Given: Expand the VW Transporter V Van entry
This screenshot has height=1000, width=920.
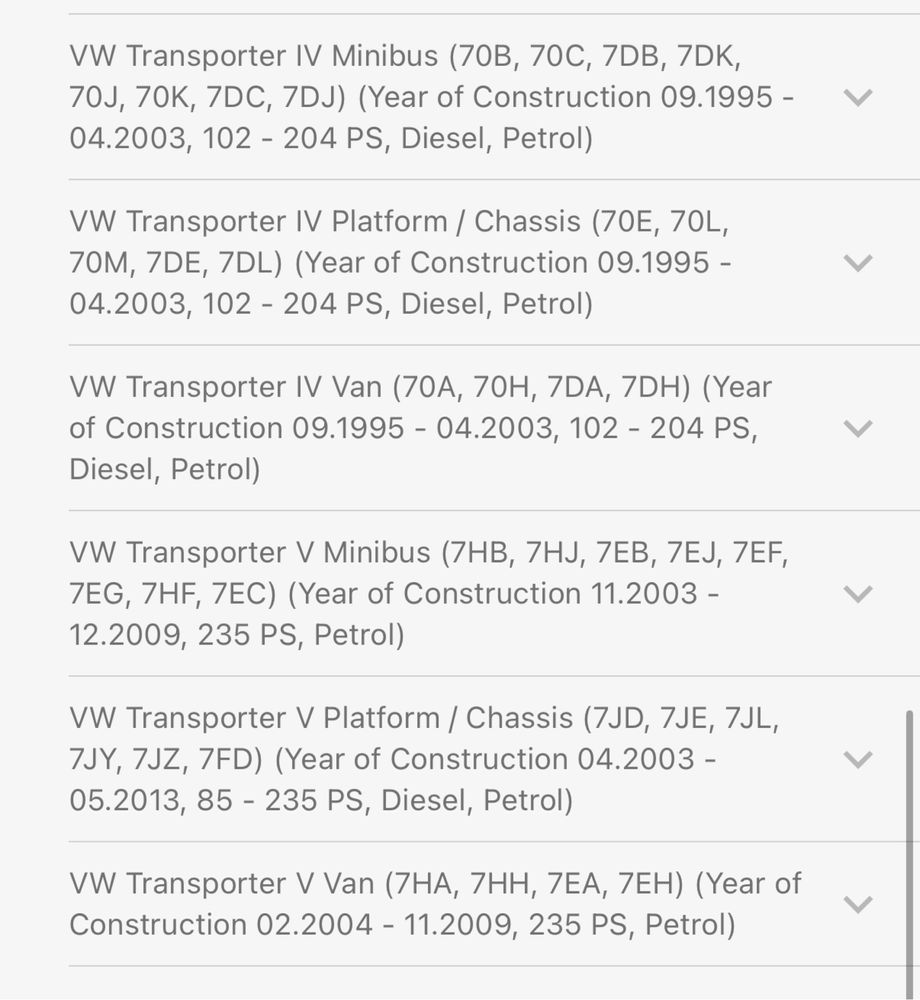Looking at the screenshot, I should 858,904.
